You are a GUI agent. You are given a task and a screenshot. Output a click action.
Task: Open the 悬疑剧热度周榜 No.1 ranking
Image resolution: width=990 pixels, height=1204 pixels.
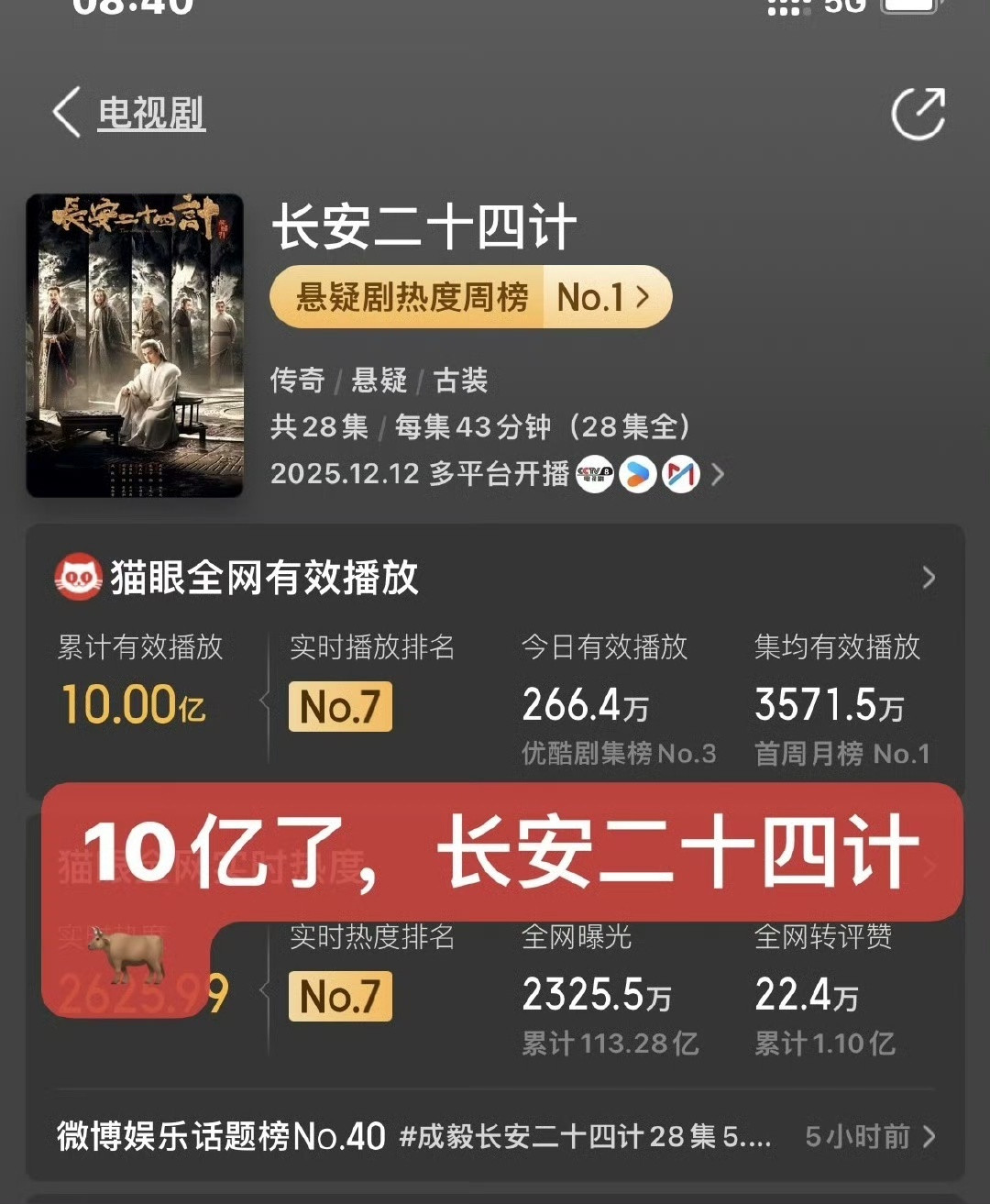tap(470, 296)
